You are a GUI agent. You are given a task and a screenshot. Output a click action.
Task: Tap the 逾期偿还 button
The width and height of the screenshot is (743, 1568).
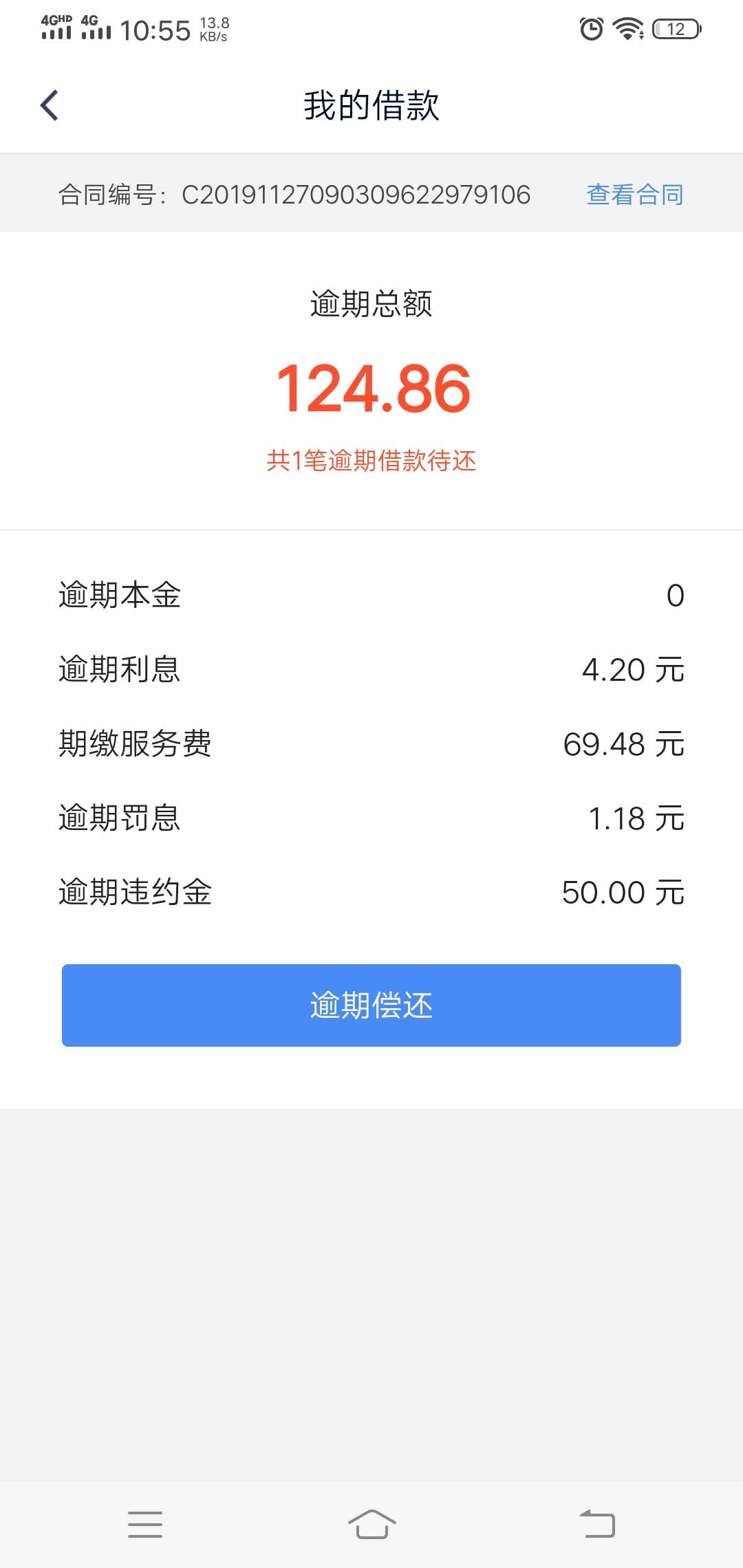tap(371, 1005)
